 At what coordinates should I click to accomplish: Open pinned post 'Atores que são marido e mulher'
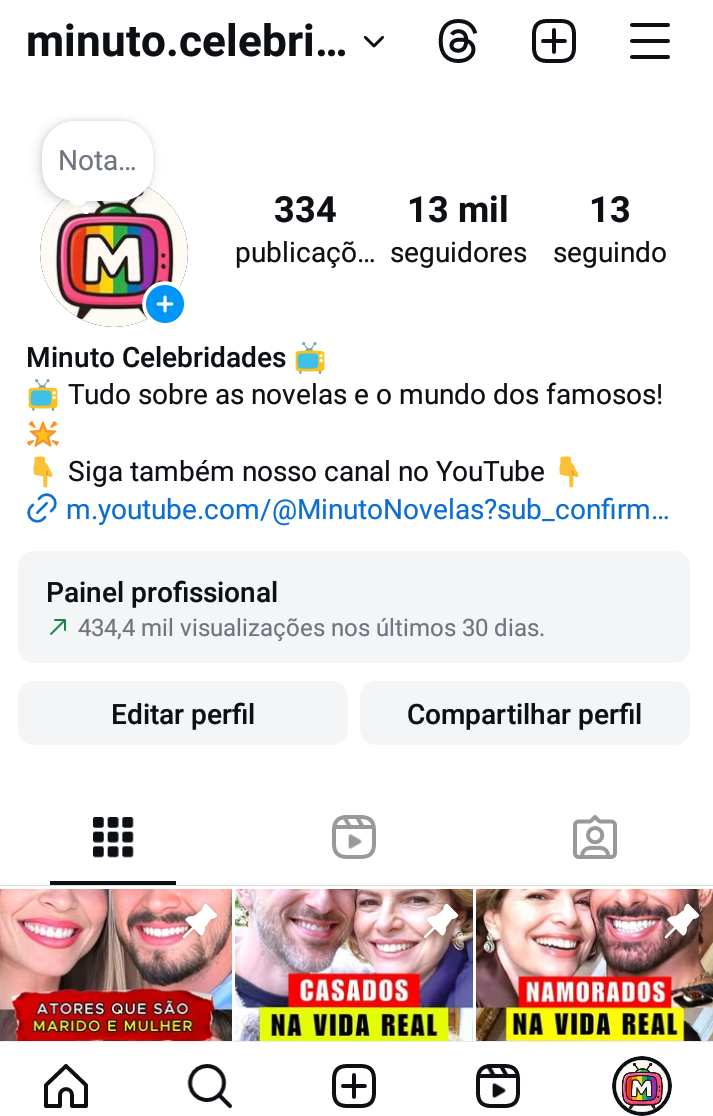(x=115, y=965)
